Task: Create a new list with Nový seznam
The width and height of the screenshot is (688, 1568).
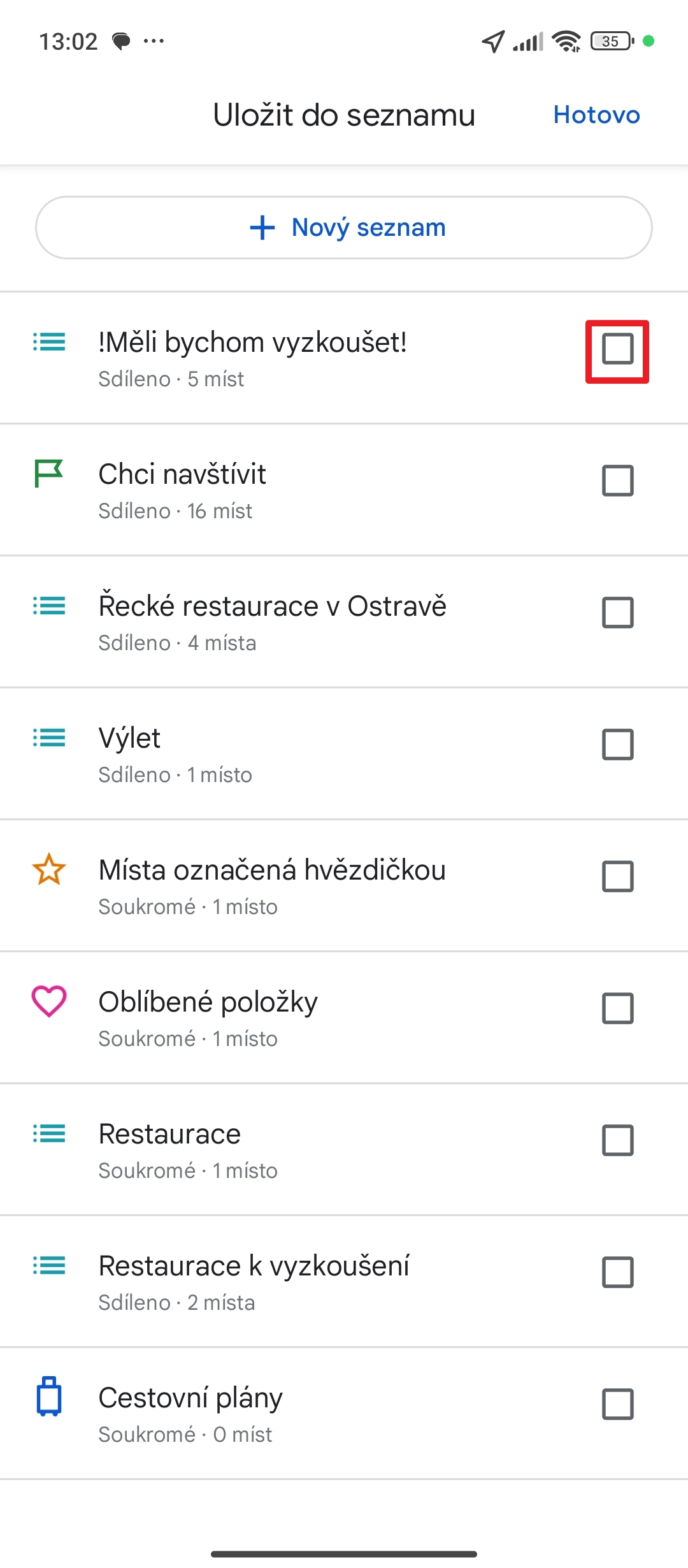Action: (344, 228)
